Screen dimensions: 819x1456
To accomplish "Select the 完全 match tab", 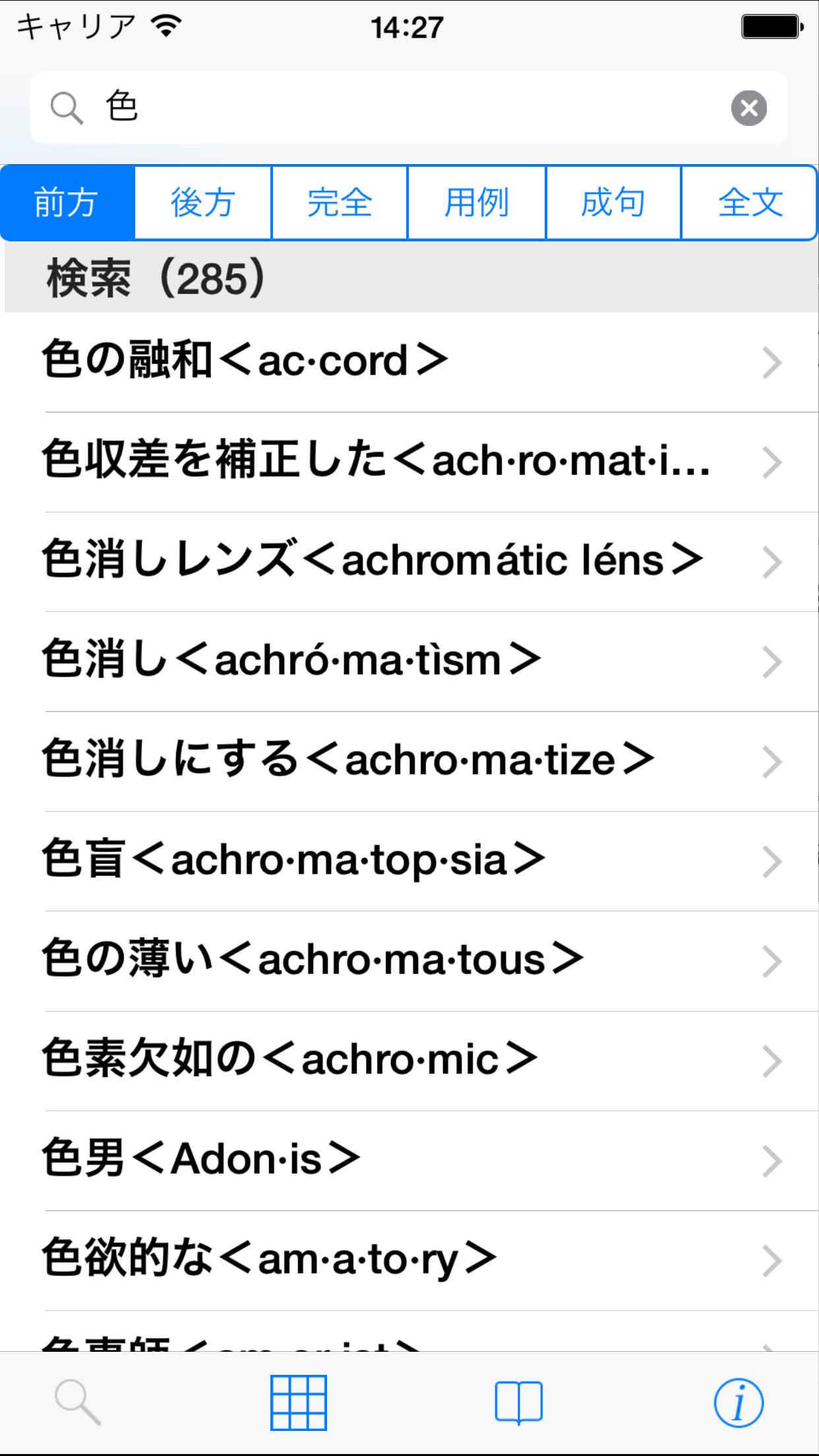I will click(x=340, y=202).
